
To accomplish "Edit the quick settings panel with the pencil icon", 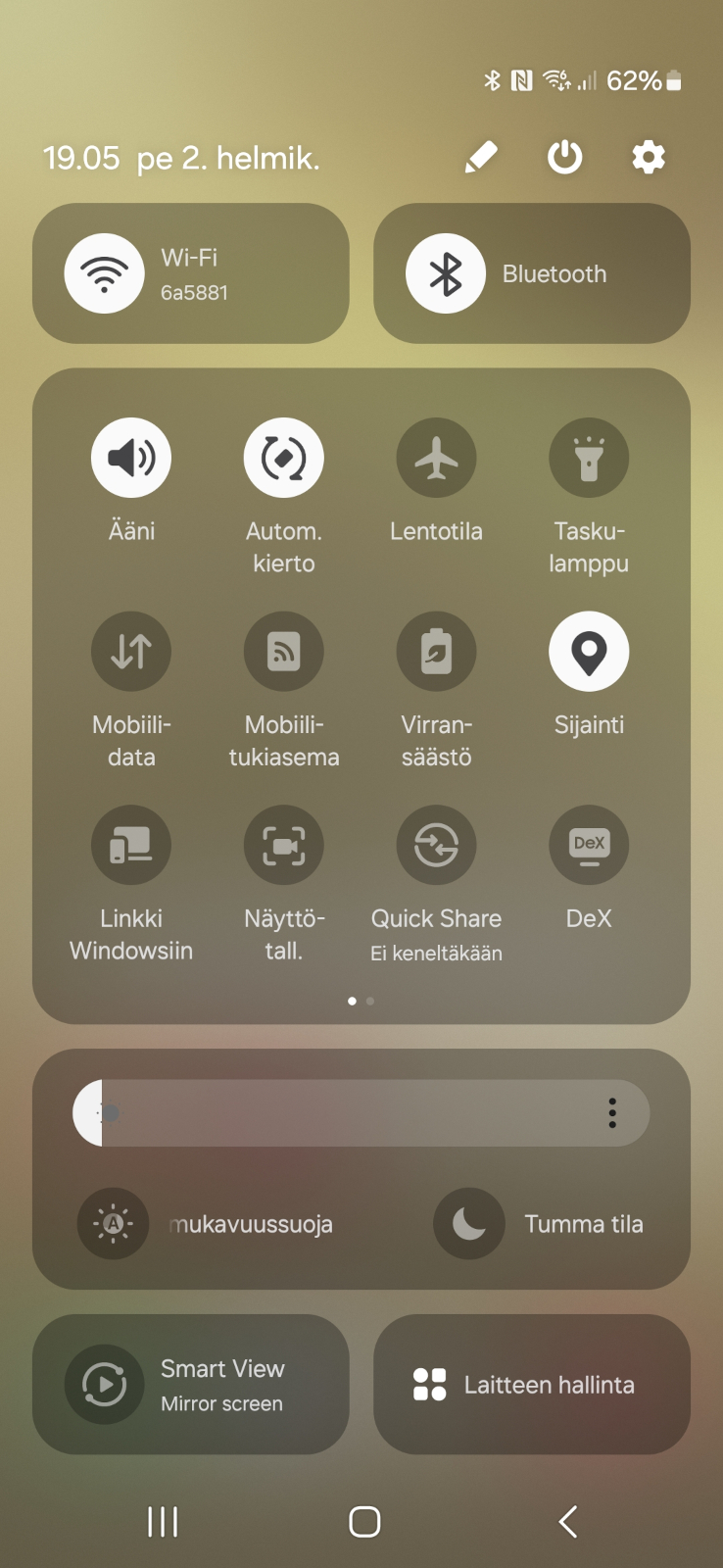I will click(481, 157).
